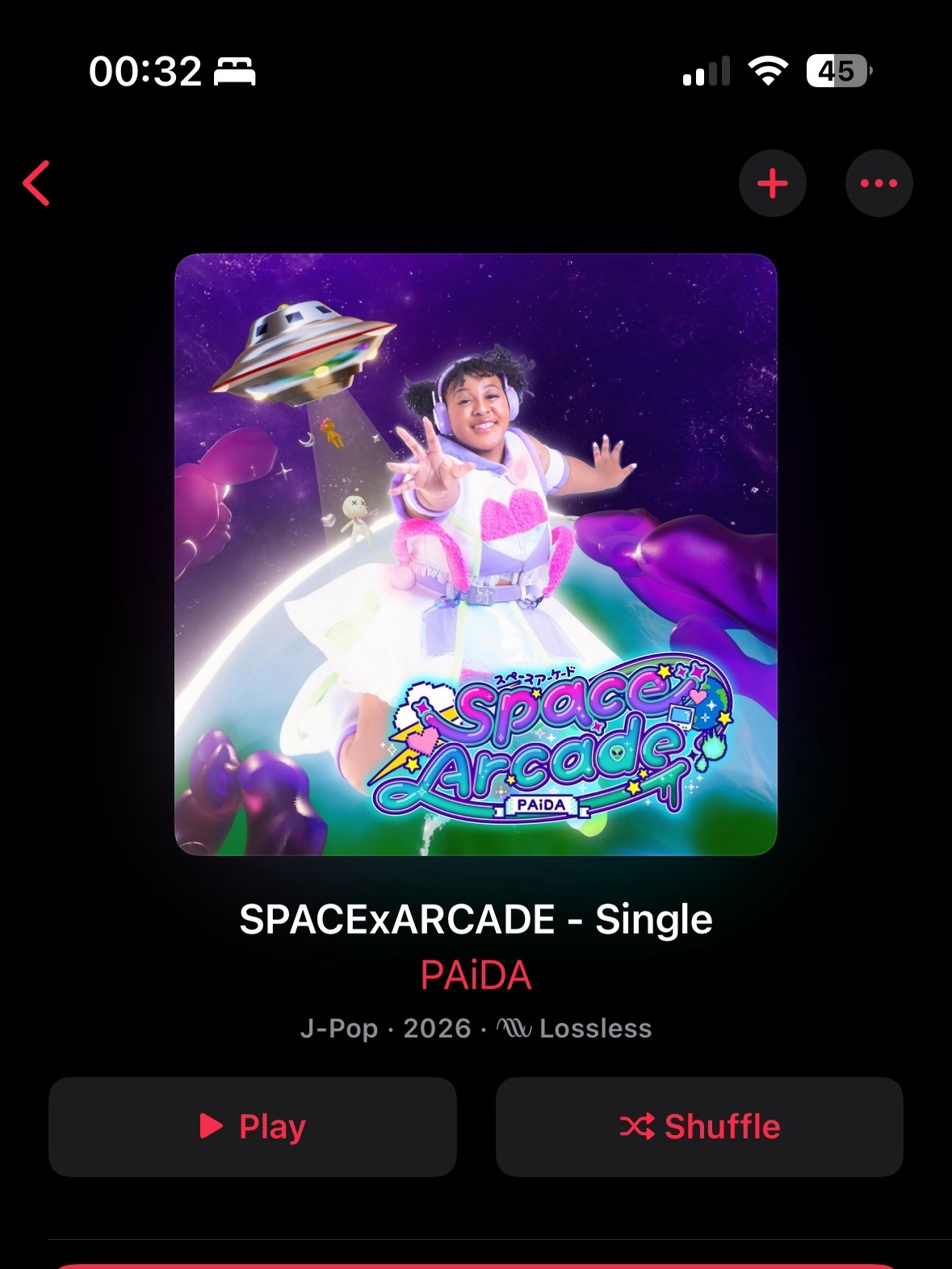Go back using the red arrow
The width and height of the screenshot is (952, 1269).
pos(37,183)
